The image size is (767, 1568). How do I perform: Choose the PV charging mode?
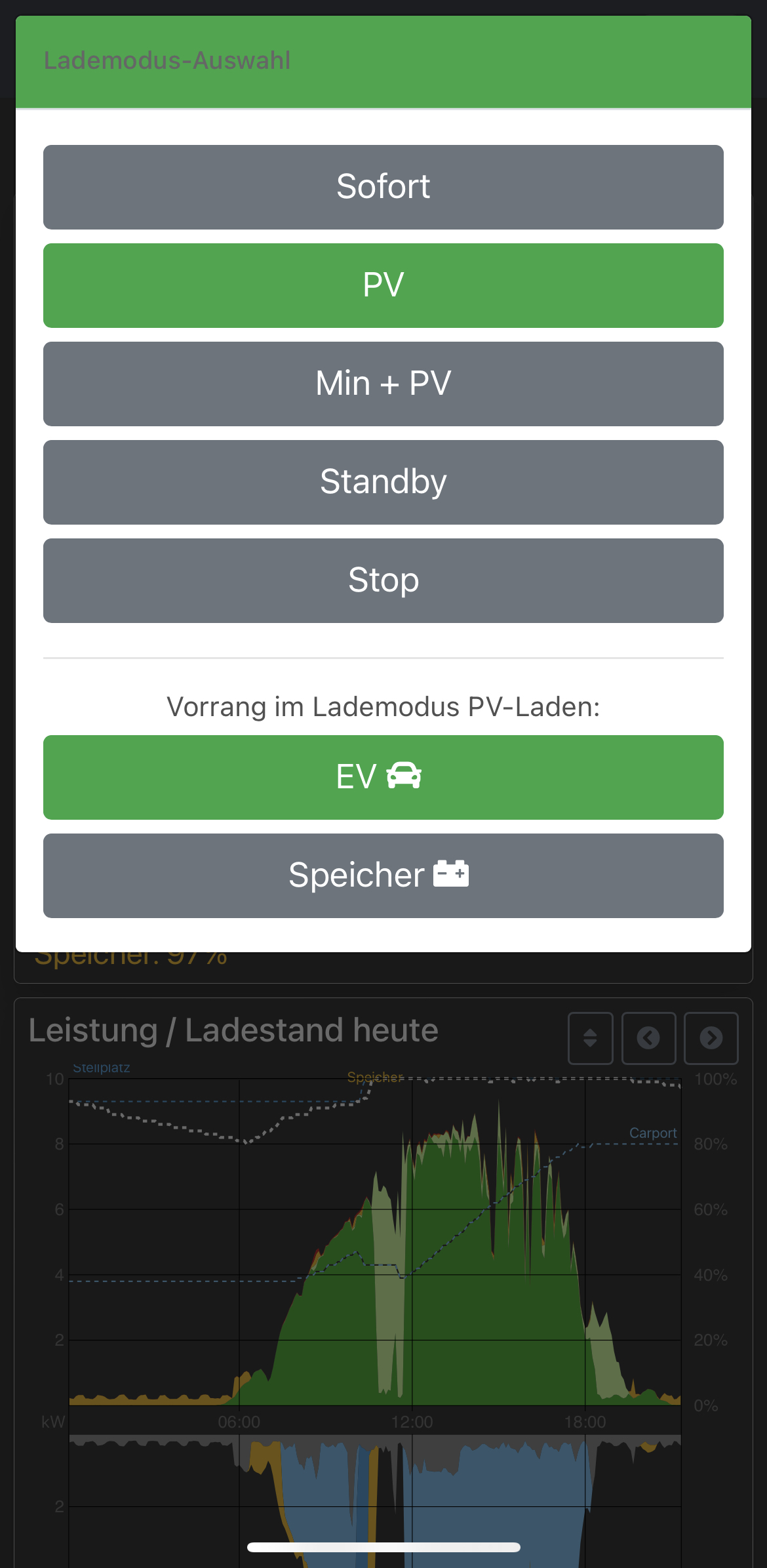[383, 285]
